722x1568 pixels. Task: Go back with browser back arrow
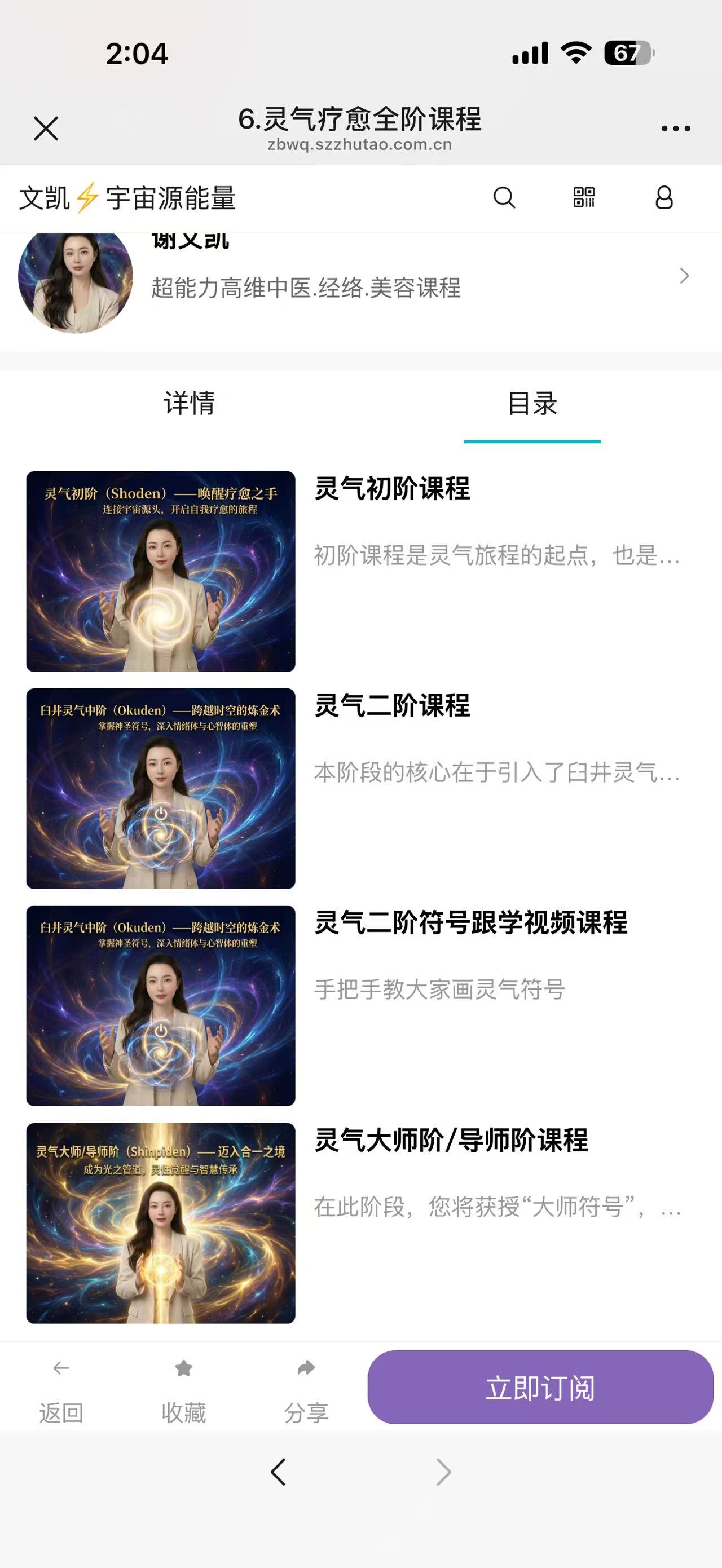pyautogui.click(x=278, y=1472)
